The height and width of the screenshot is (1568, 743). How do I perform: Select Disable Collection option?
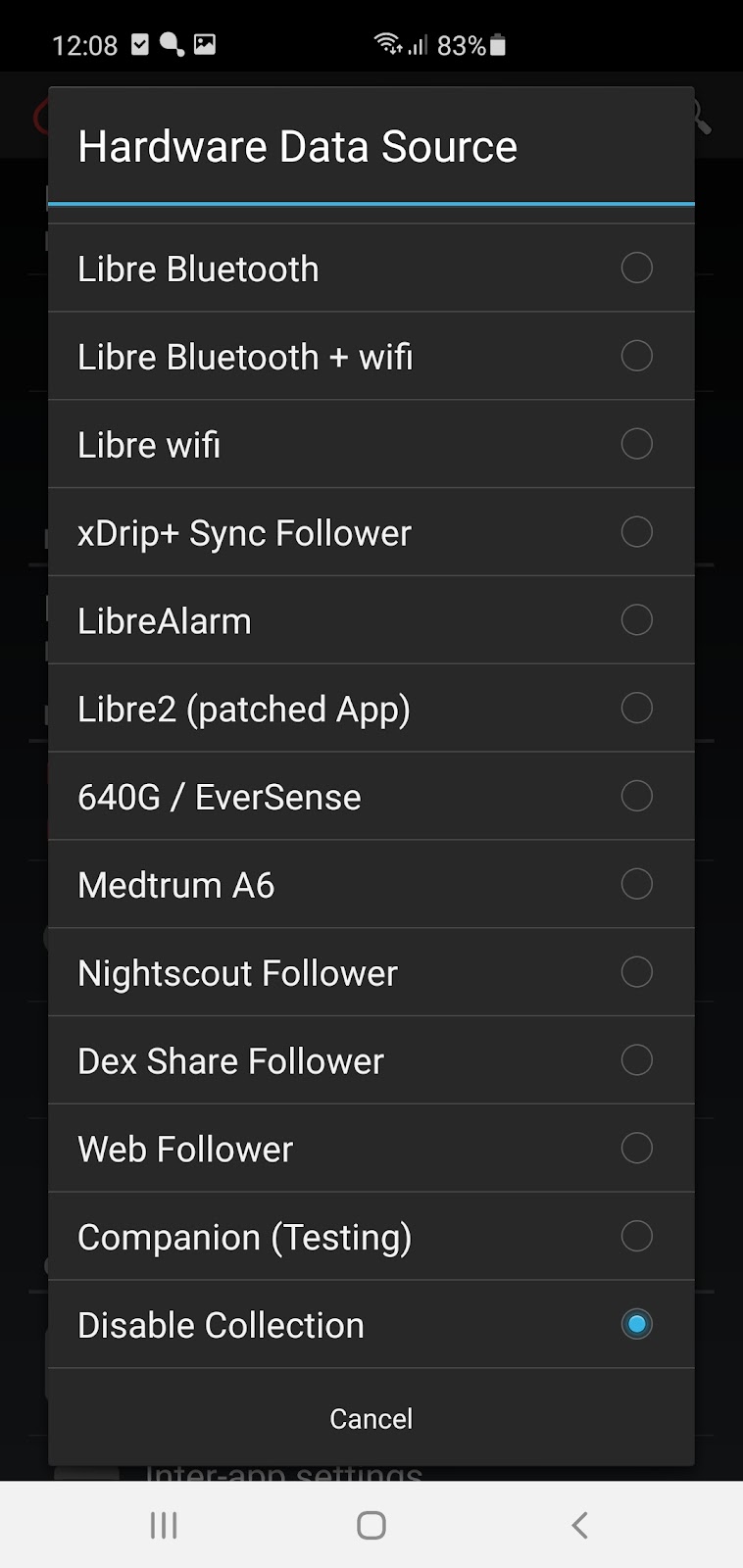click(371, 1325)
